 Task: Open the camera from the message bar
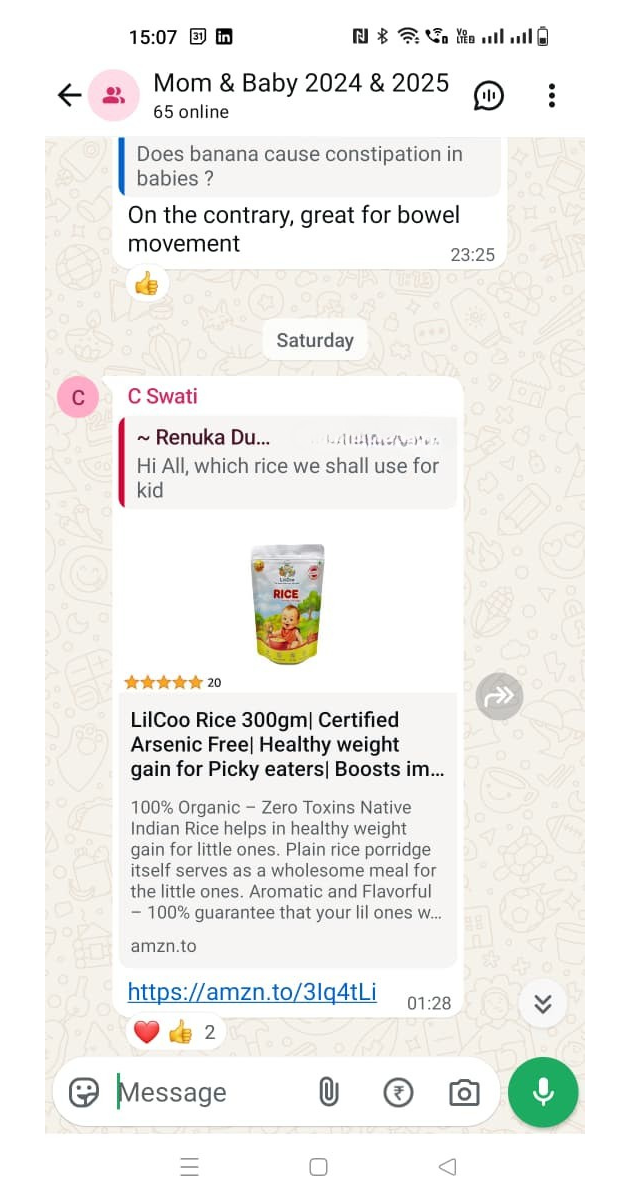tap(463, 1093)
